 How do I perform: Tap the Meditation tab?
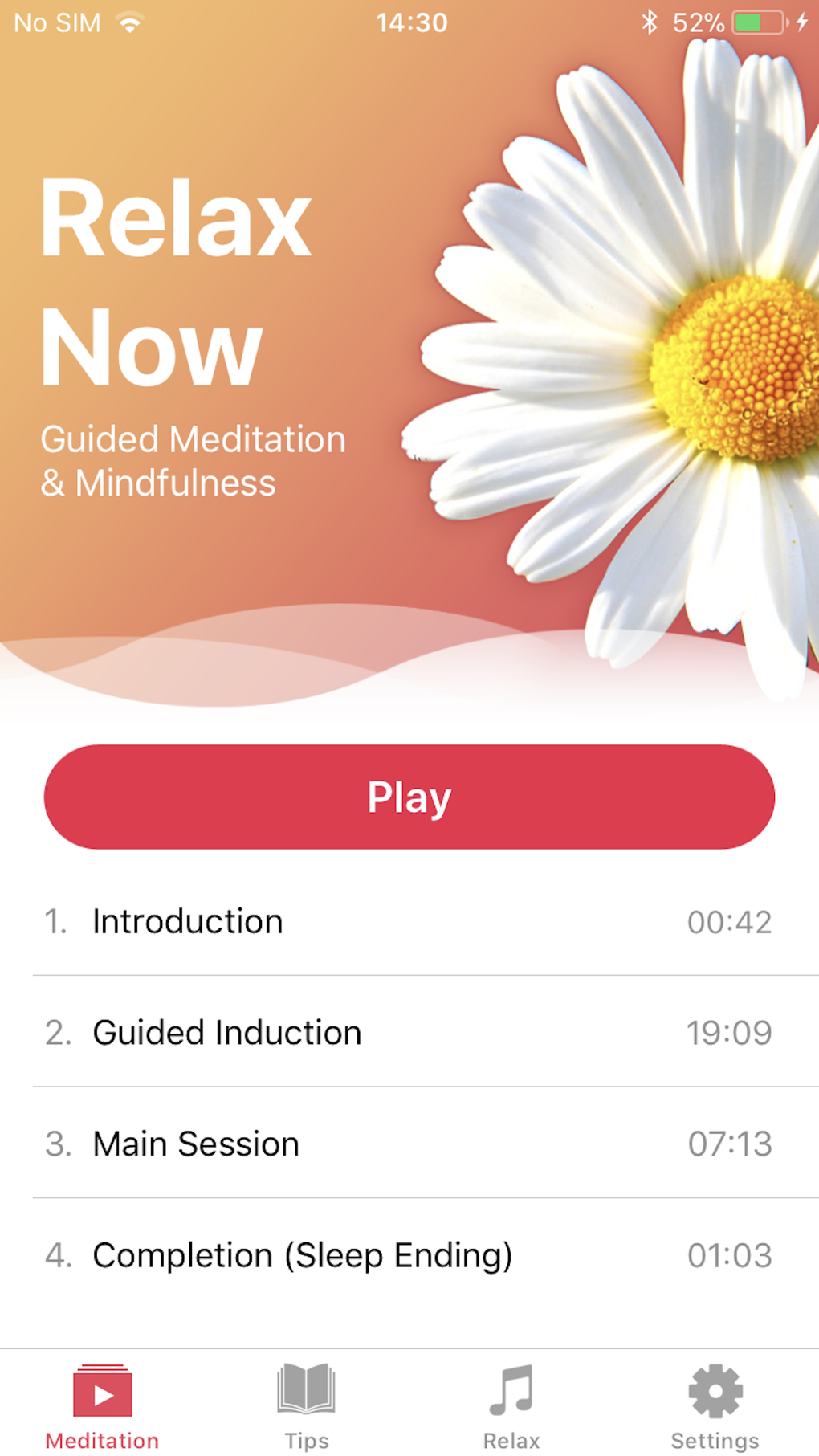pos(102,1407)
